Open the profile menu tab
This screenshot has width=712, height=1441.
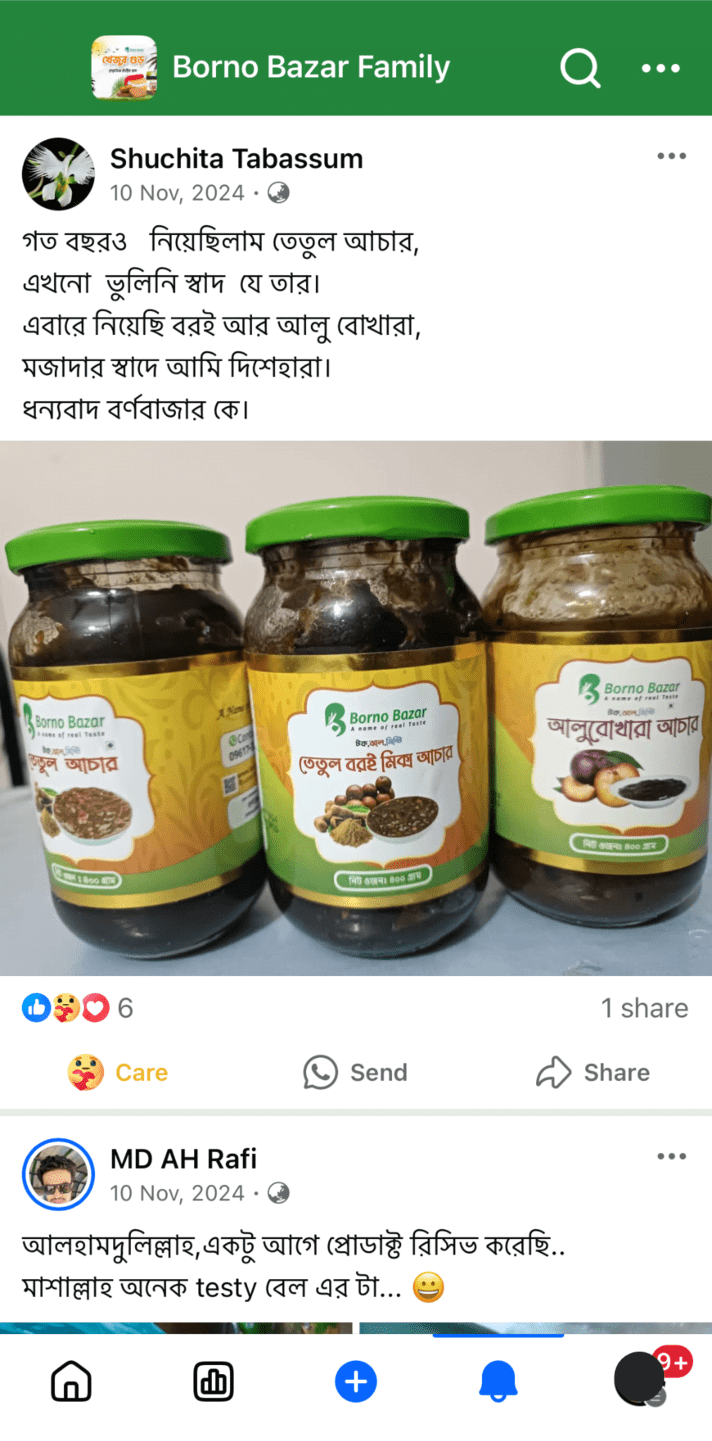pyautogui.click(x=641, y=1380)
